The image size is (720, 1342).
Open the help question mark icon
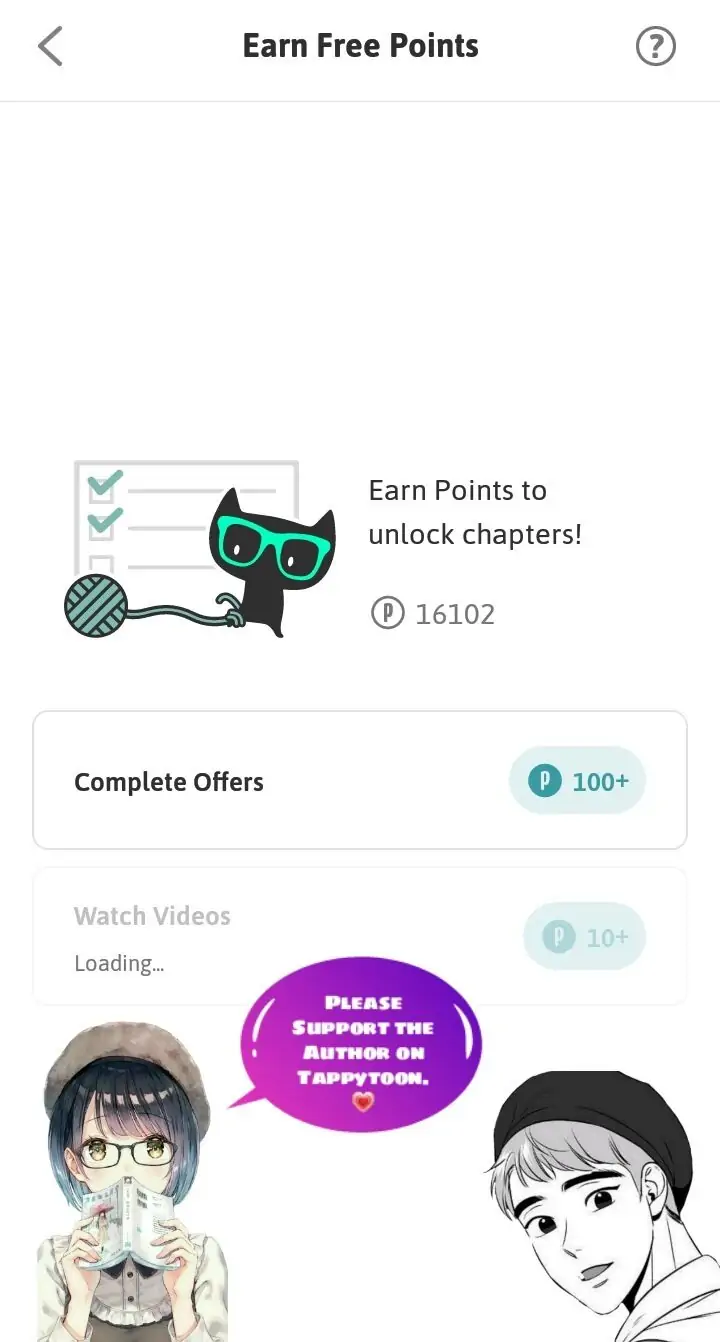coord(656,47)
